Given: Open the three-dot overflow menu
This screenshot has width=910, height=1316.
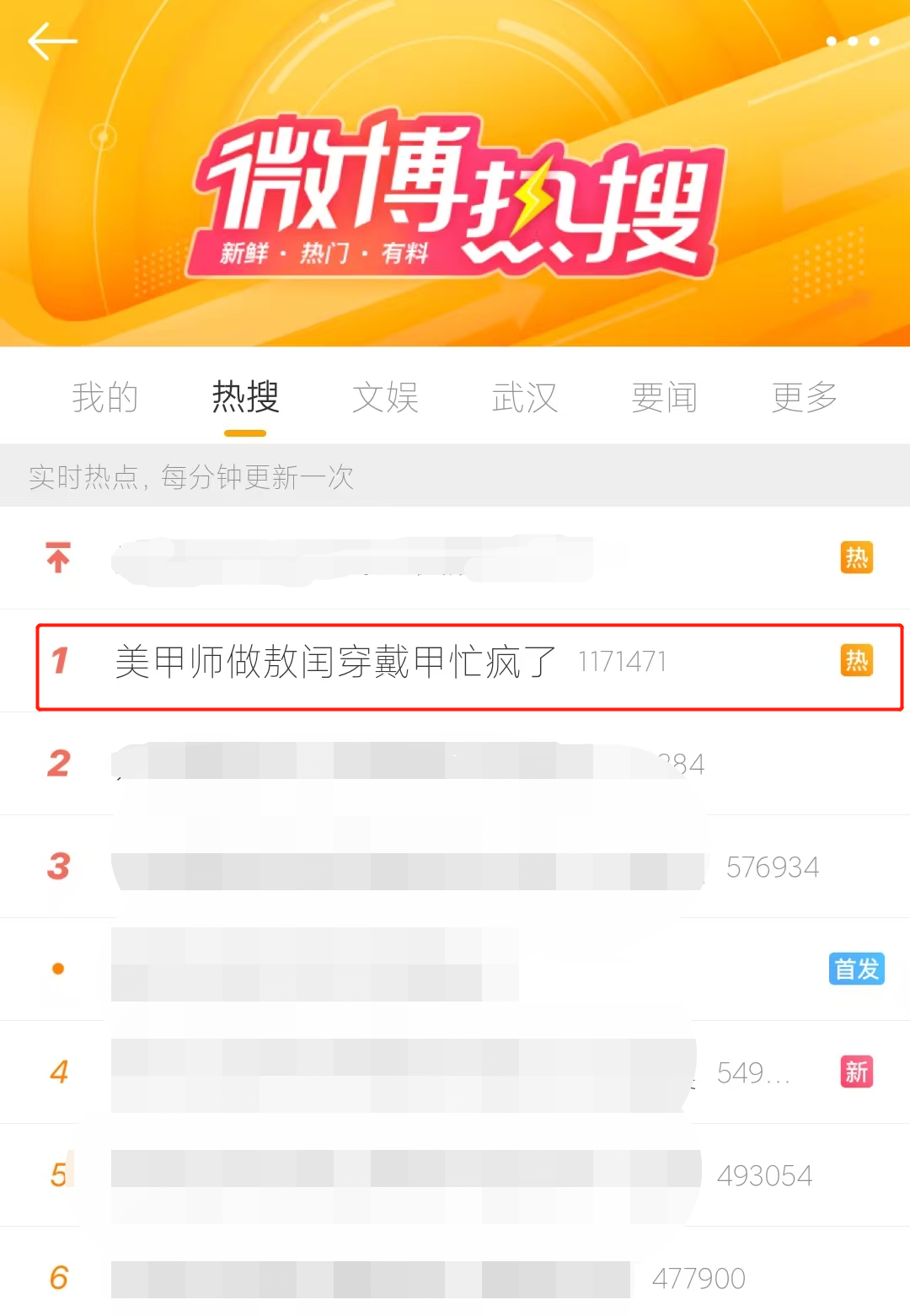Looking at the screenshot, I should [853, 41].
